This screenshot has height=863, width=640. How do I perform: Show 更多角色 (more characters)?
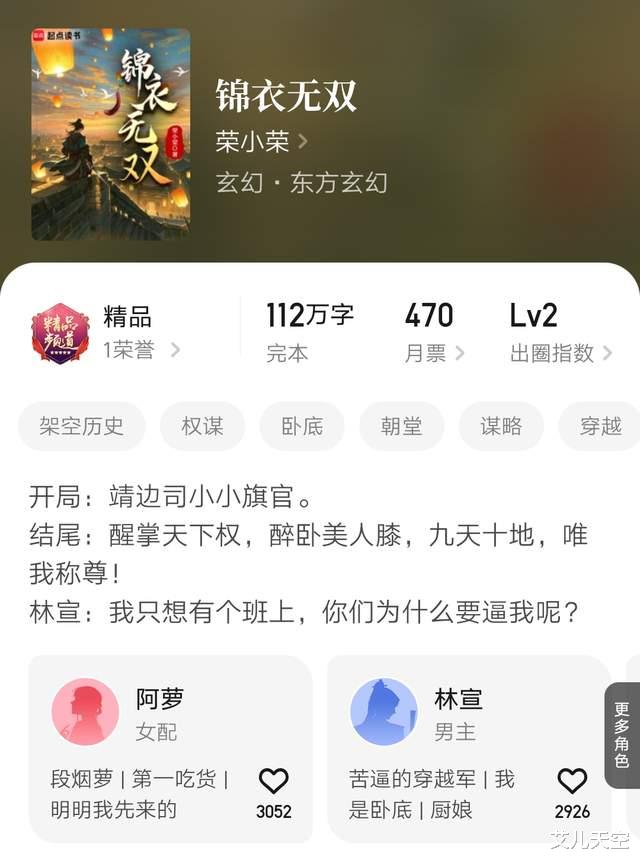(621, 735)
